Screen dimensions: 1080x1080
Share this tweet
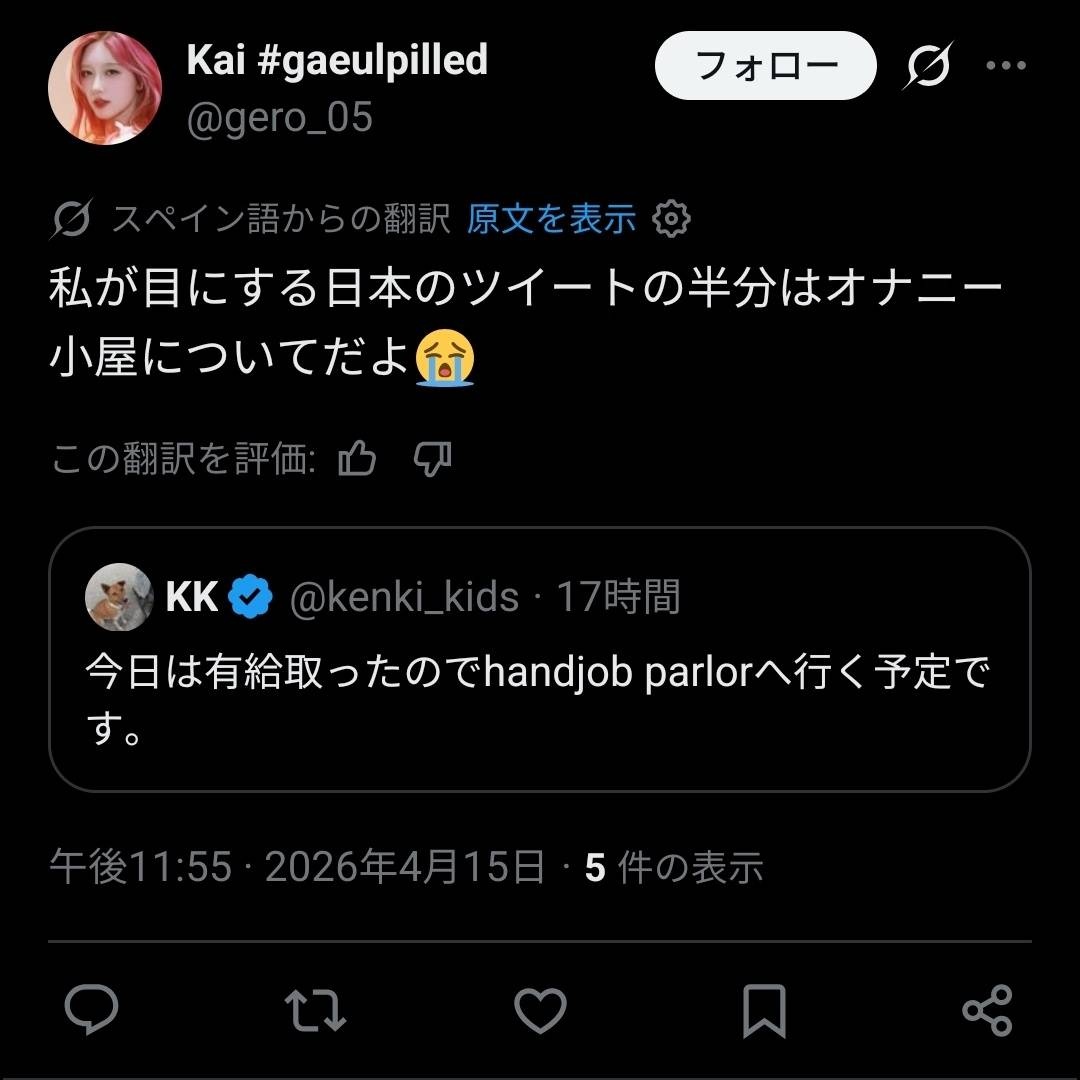pos(987,1010)
